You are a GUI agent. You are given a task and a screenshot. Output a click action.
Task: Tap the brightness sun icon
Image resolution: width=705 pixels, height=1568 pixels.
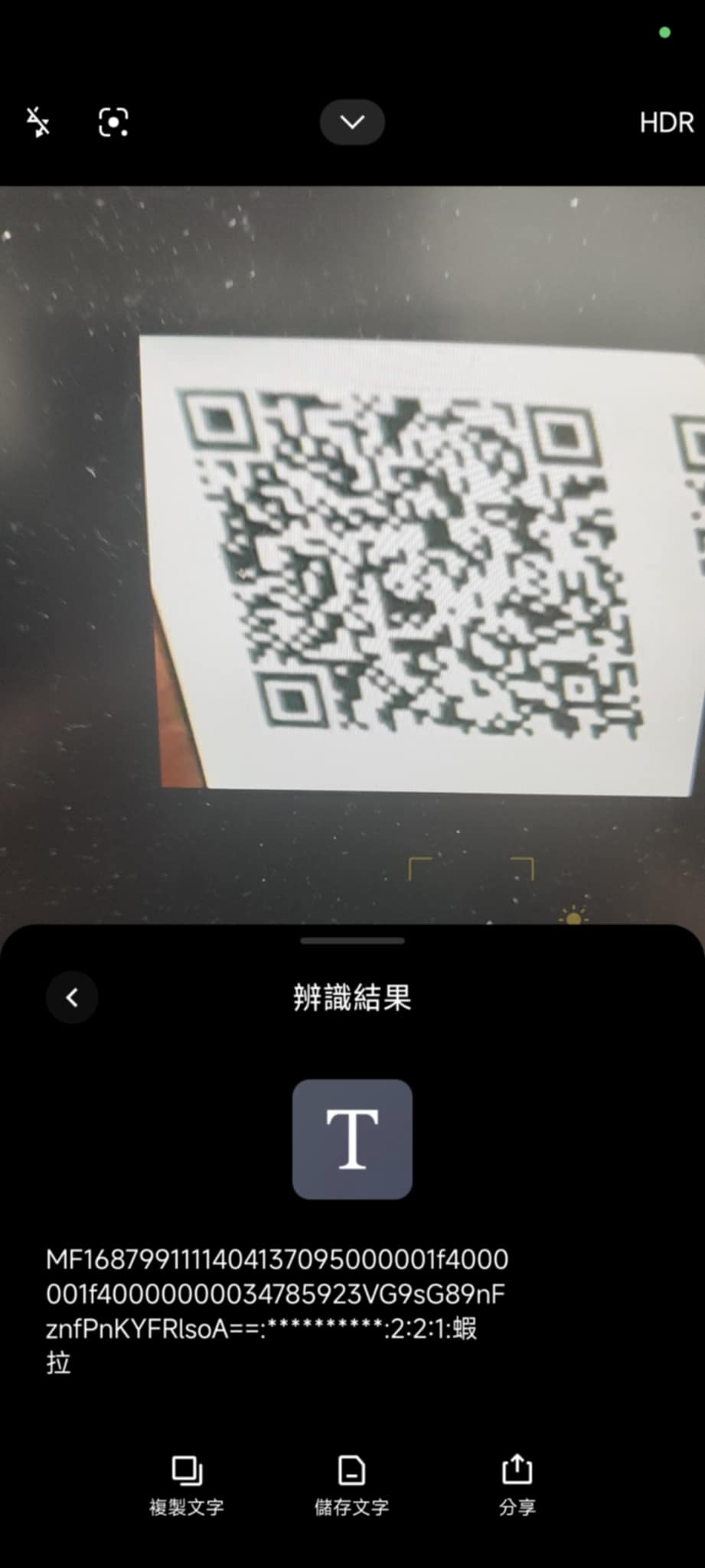pos(573,916)
